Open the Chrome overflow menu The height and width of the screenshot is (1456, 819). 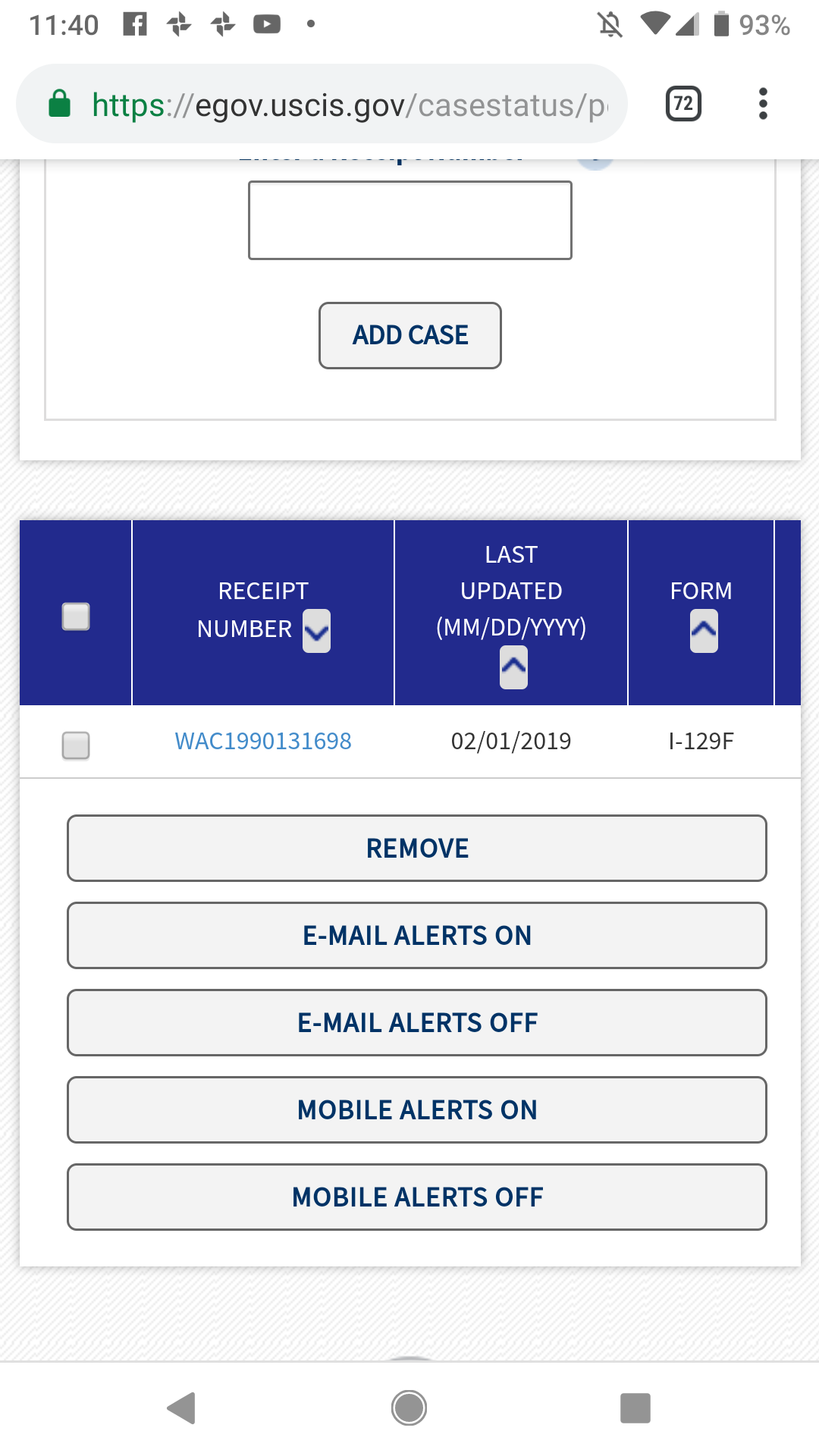(763, 104)
